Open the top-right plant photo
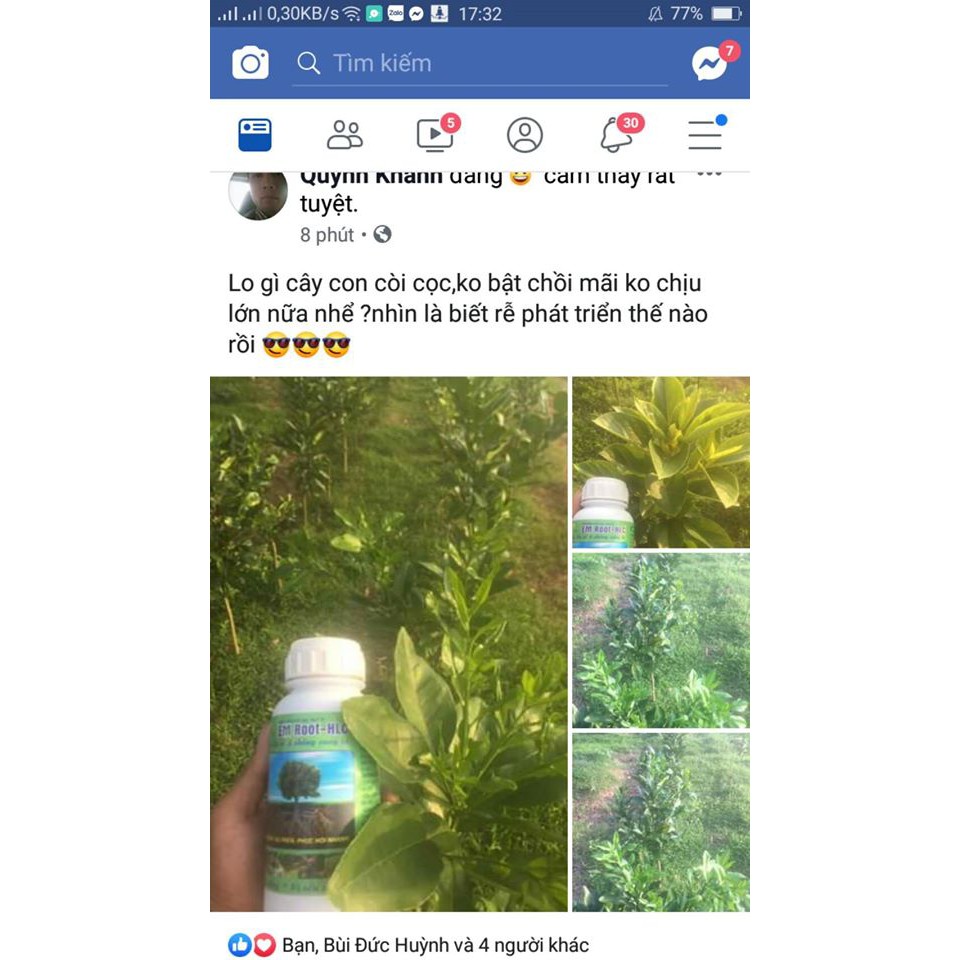This screenshot has height=960, width=960. click(660, 462)
